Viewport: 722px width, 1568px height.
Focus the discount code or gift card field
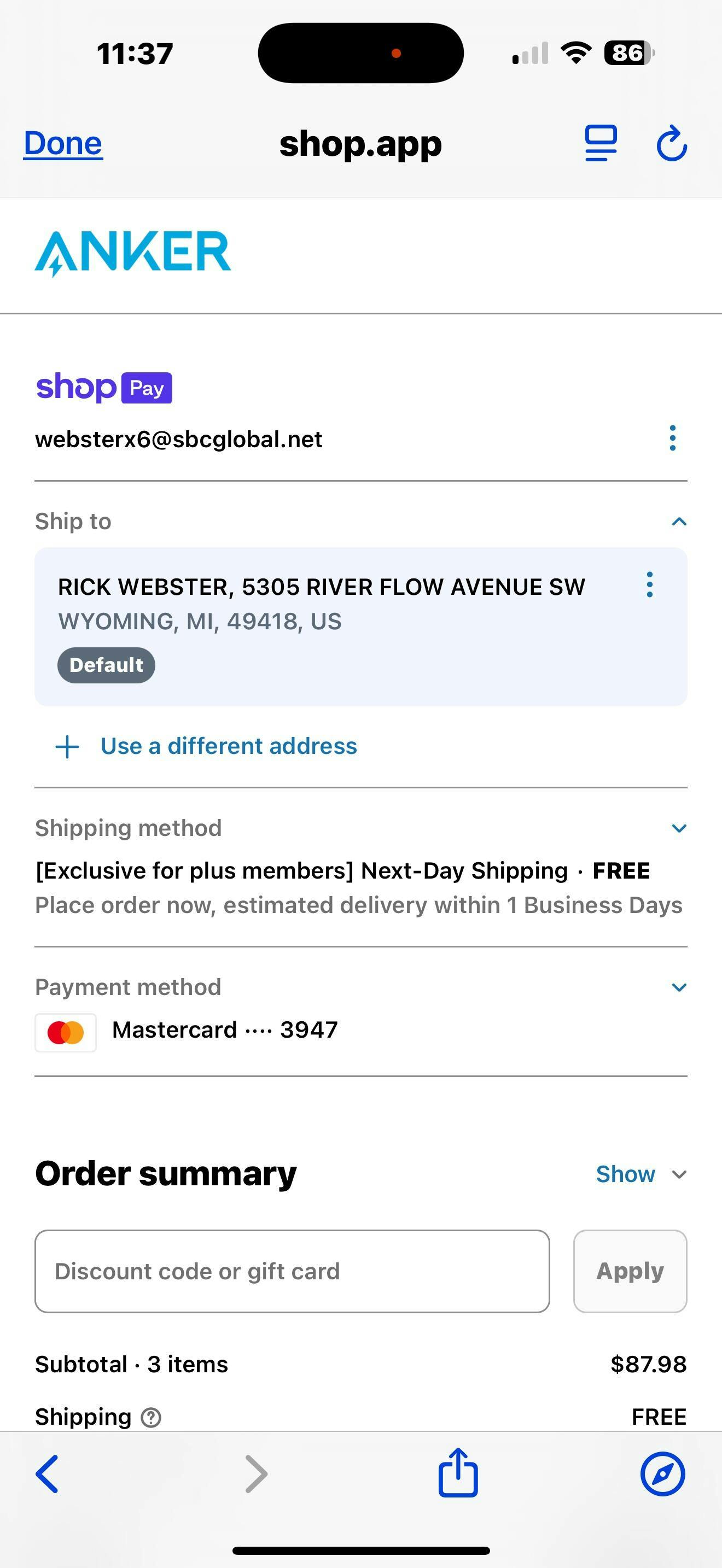[292, 1271]
